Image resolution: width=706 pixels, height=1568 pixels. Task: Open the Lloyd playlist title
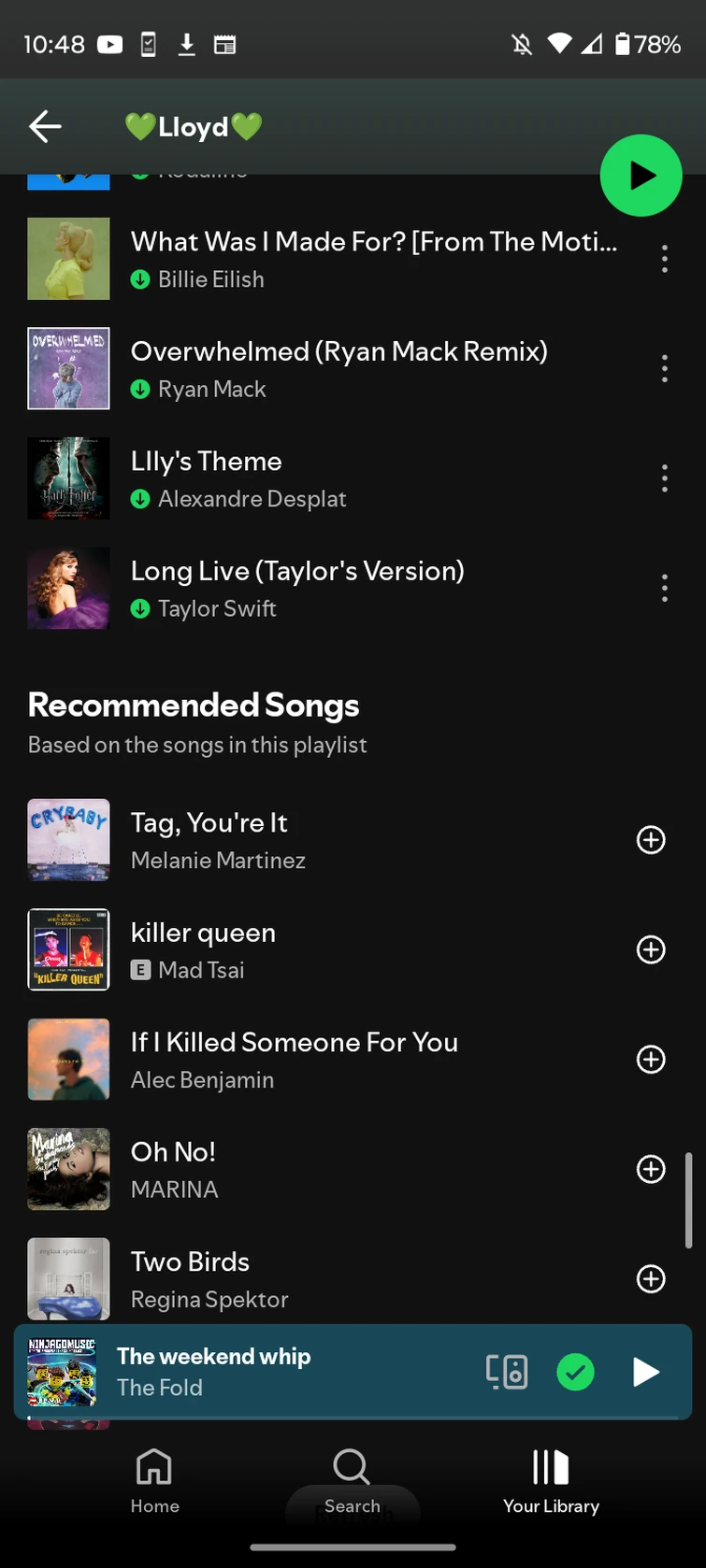click(194, 126)
